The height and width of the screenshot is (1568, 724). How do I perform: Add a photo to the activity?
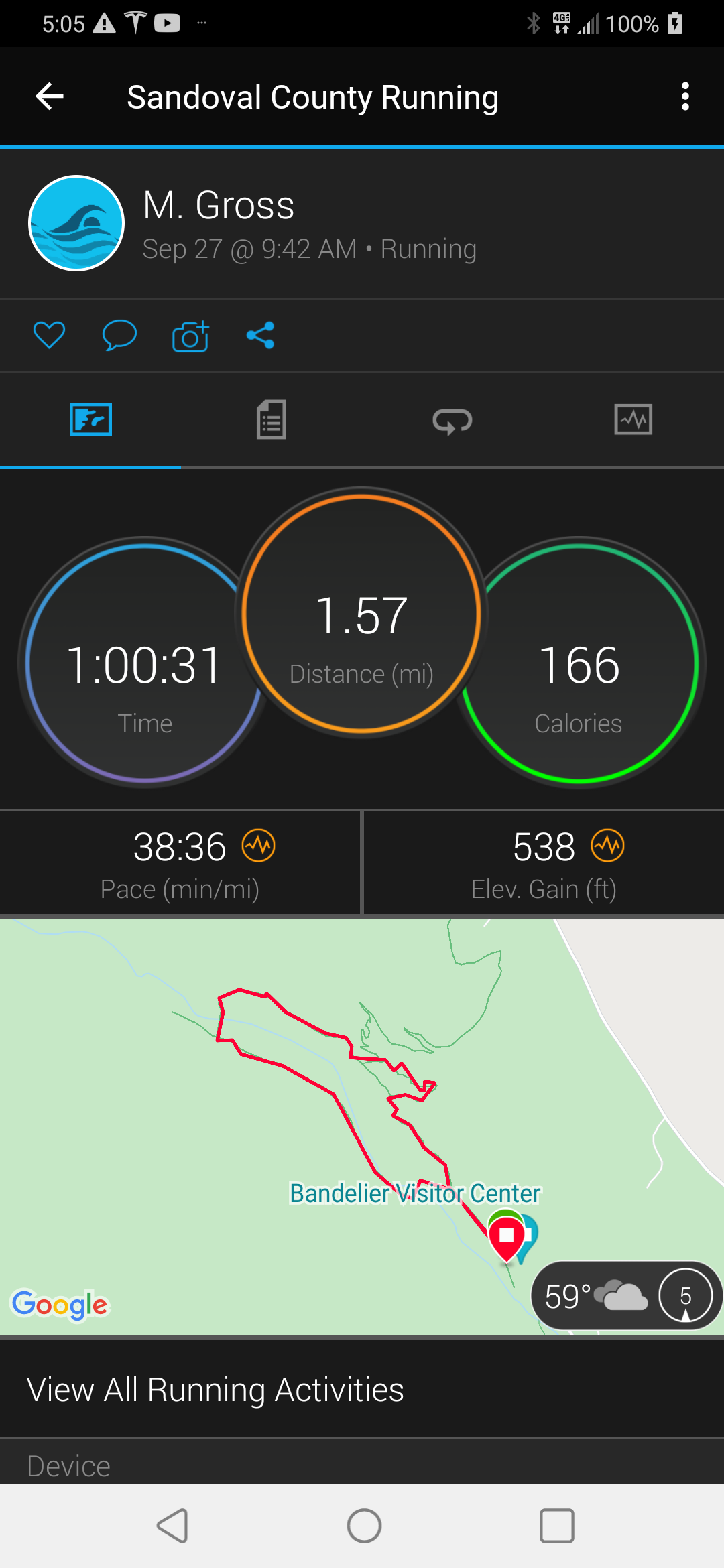coord(190,336)
